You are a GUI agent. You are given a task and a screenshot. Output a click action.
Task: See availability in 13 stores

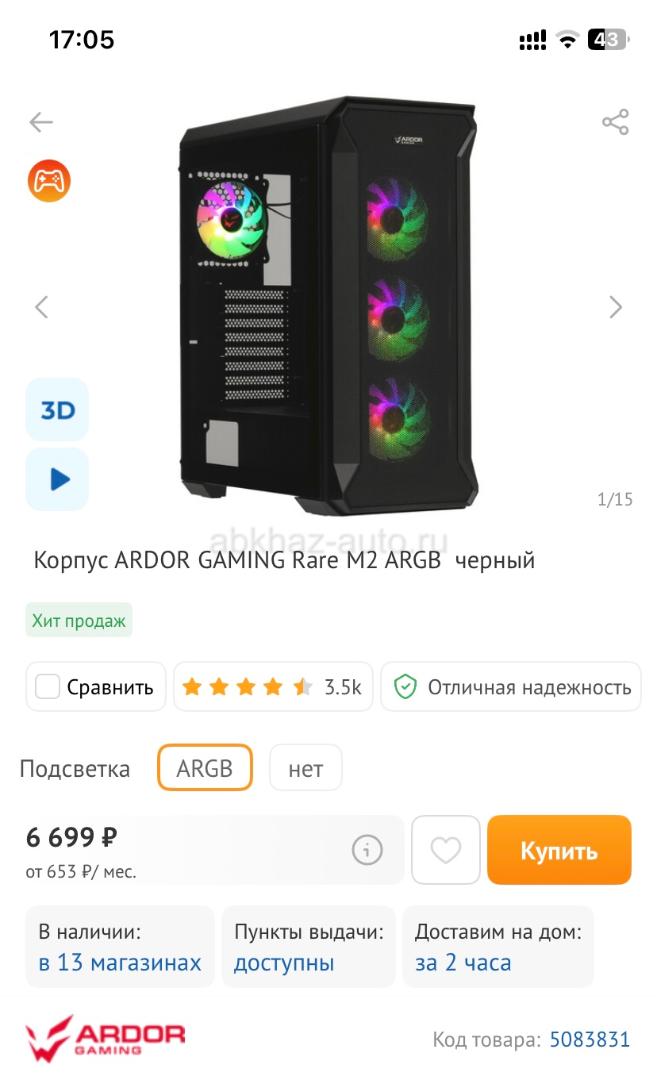[120, 963]
